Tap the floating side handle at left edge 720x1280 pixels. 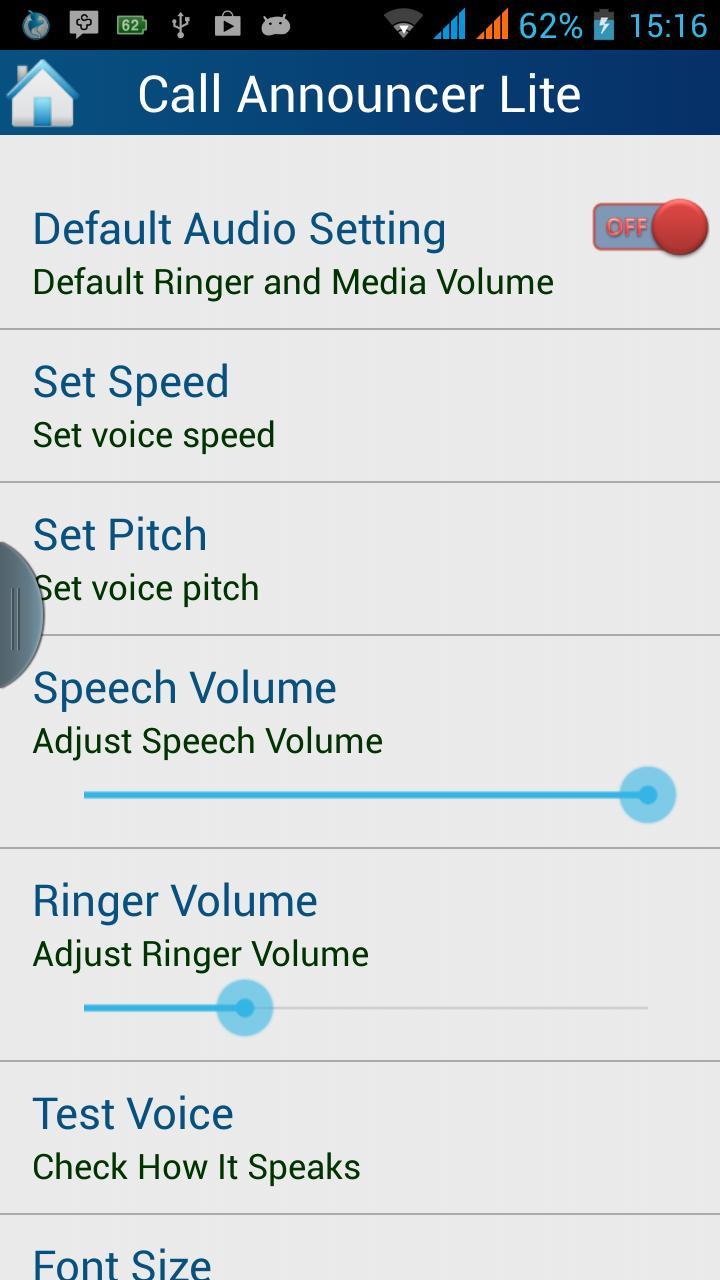pyautogui.click(x=20, y=615)
